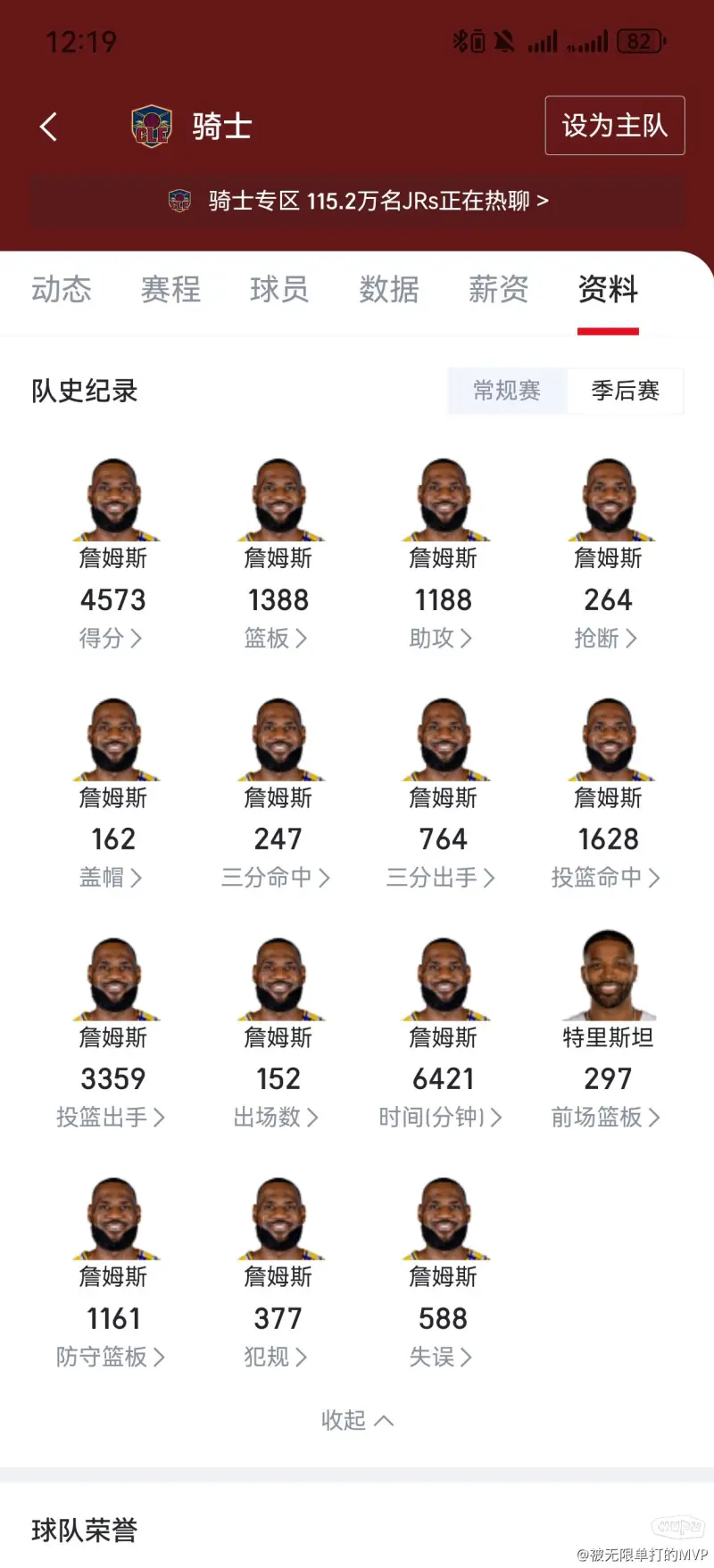Open the 球员 tab
714x1568 pixels.
click(x=279, y=290)
